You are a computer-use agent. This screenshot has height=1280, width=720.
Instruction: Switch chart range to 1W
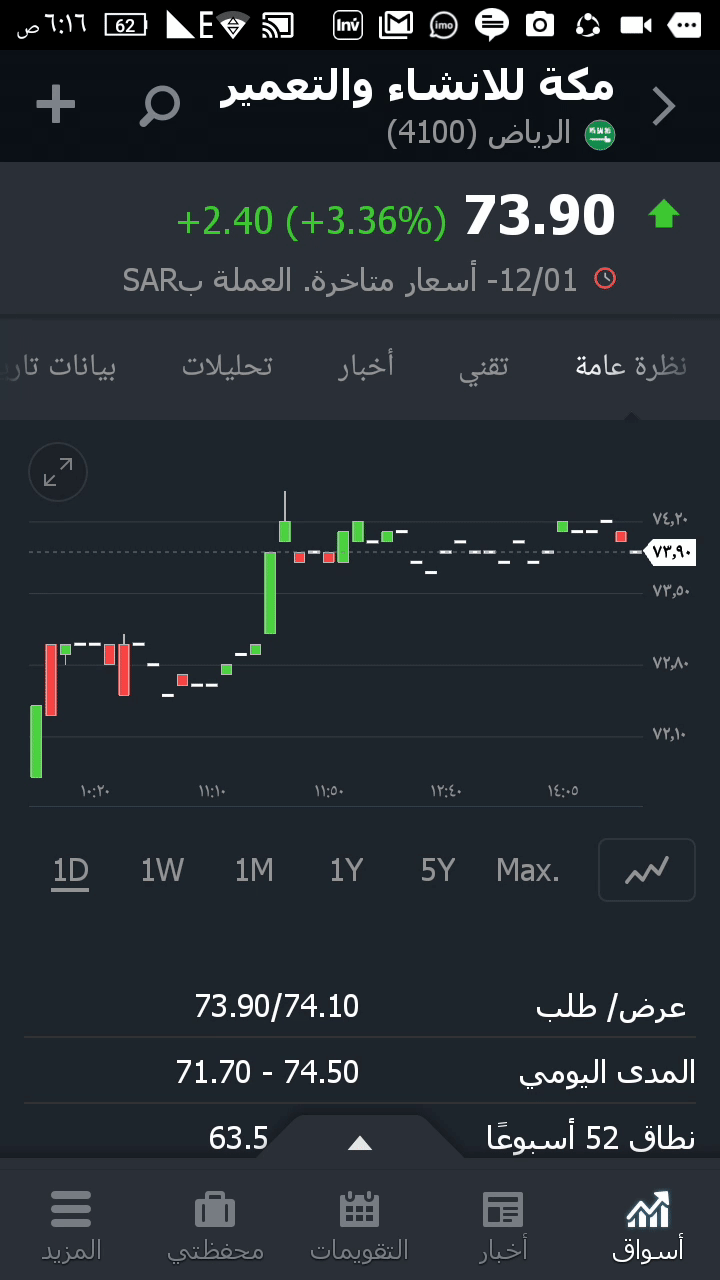point(162,871)
